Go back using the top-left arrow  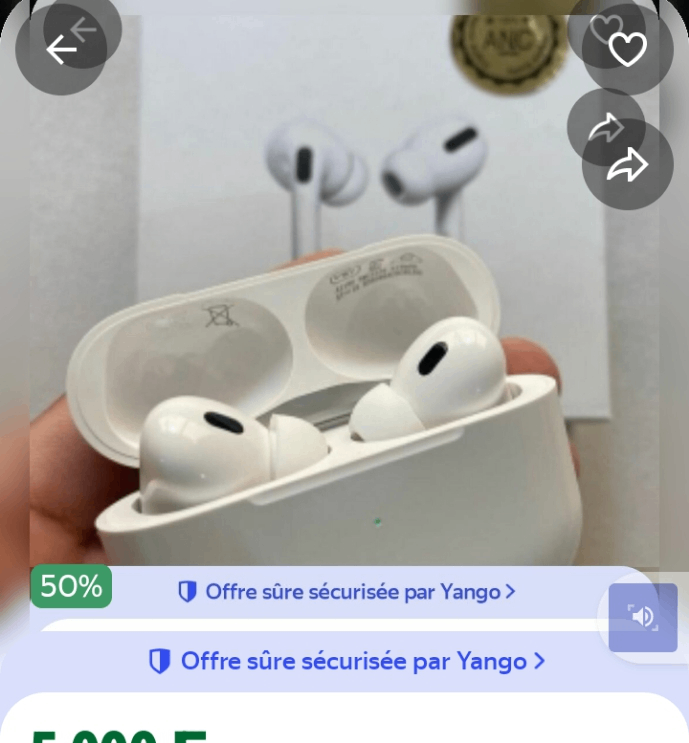click(x=61, y=49)
